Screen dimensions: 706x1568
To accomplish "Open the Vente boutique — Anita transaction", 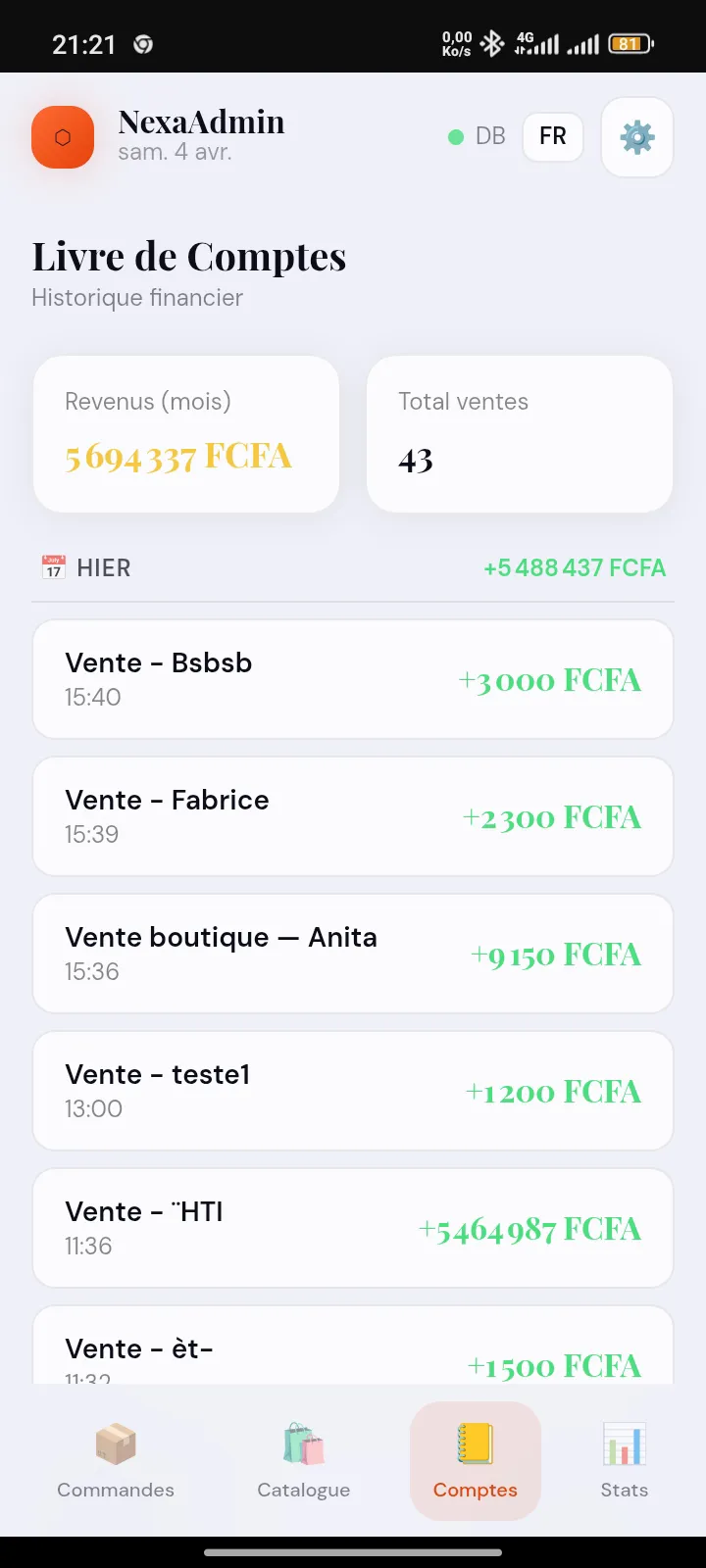I will (x=353, y=953).
